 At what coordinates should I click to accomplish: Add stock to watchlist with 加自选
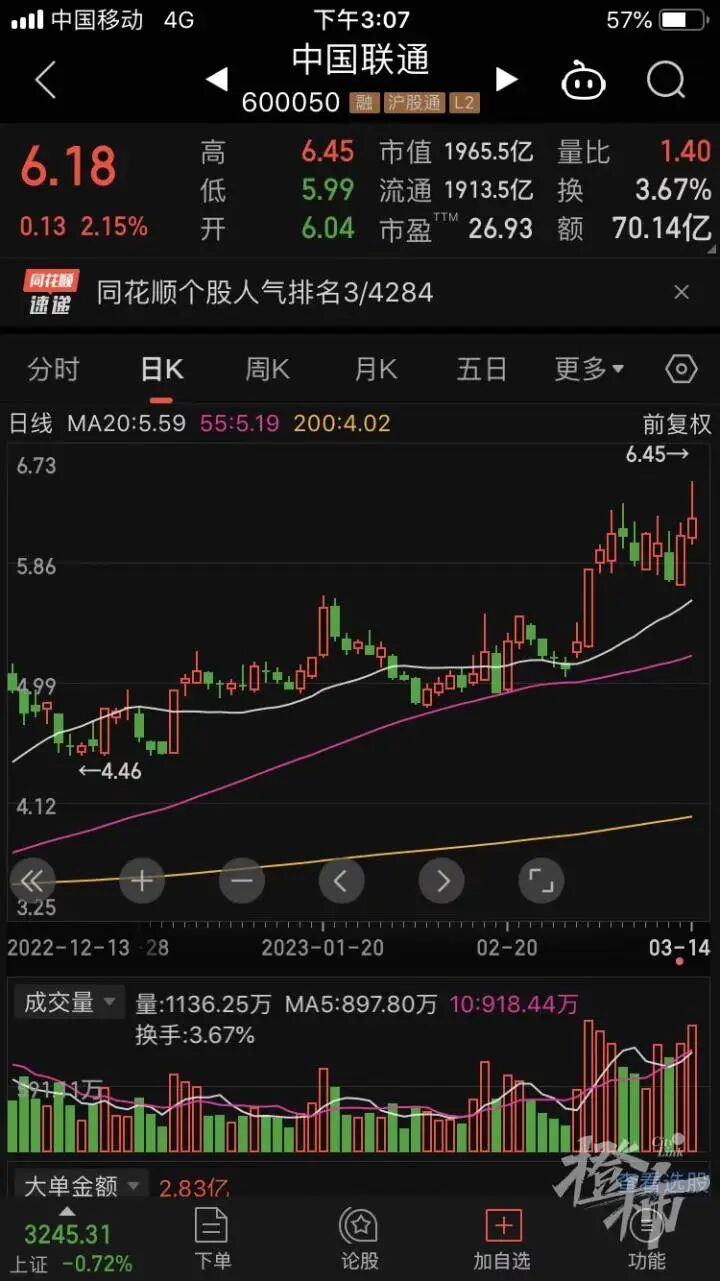click(503, 1238)
